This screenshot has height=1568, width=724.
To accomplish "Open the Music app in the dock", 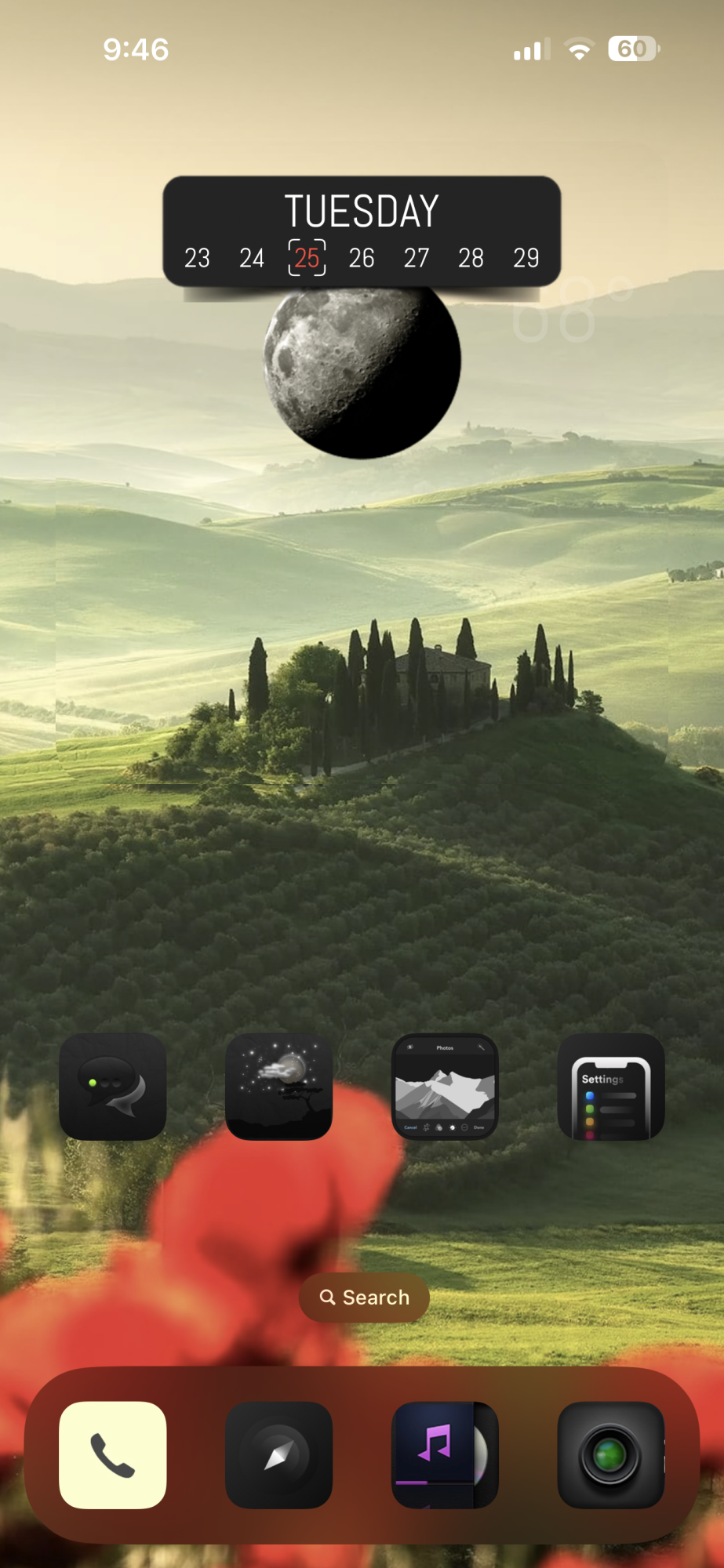I will (x=445, y=1454).
